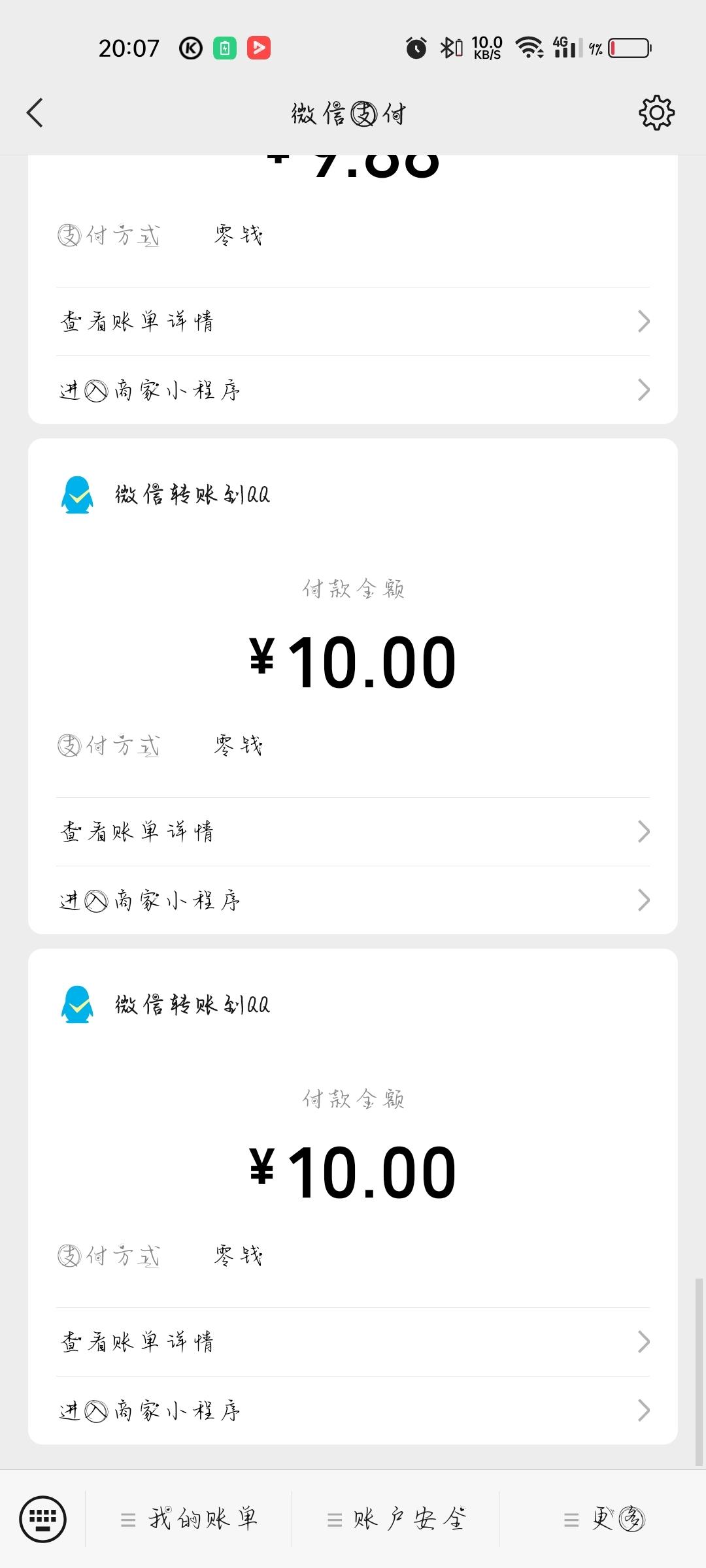Open 进入商家小程序 in the topmost payment card

pos(353,390)
